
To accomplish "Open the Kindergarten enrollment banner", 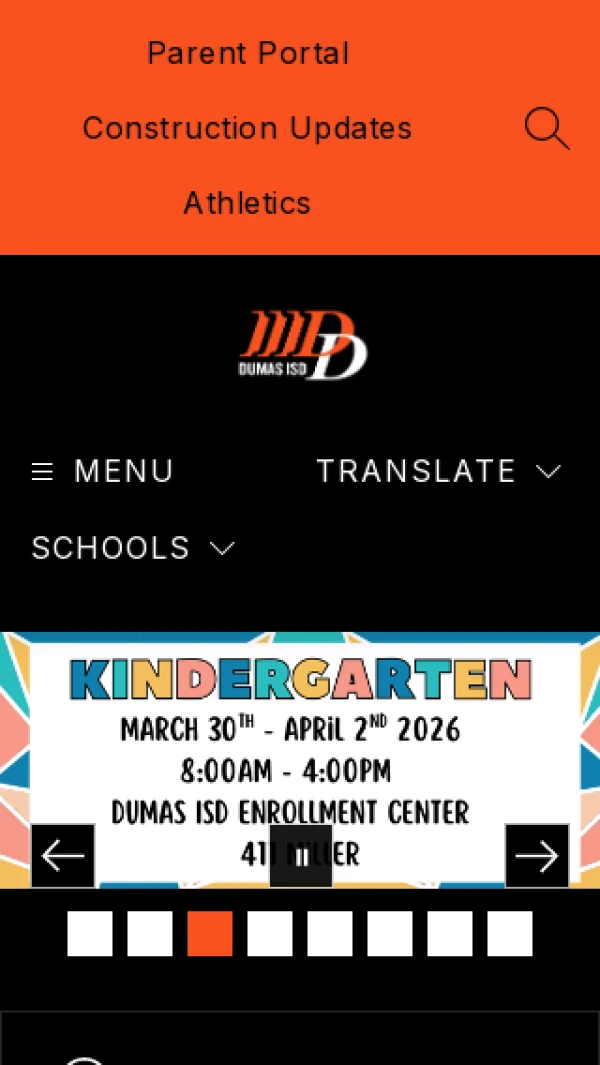I will coord(300,740).
